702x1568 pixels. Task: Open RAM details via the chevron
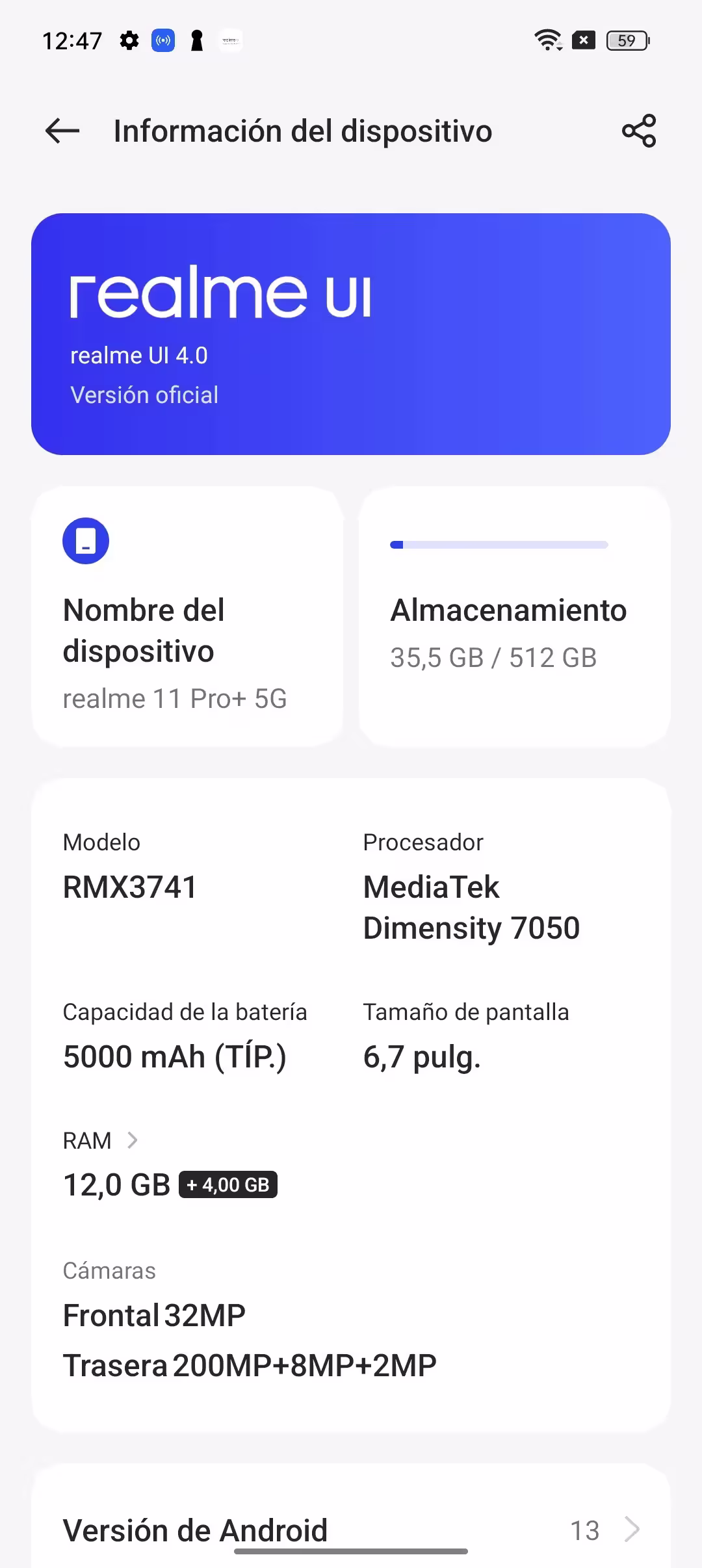point(132,1140)
